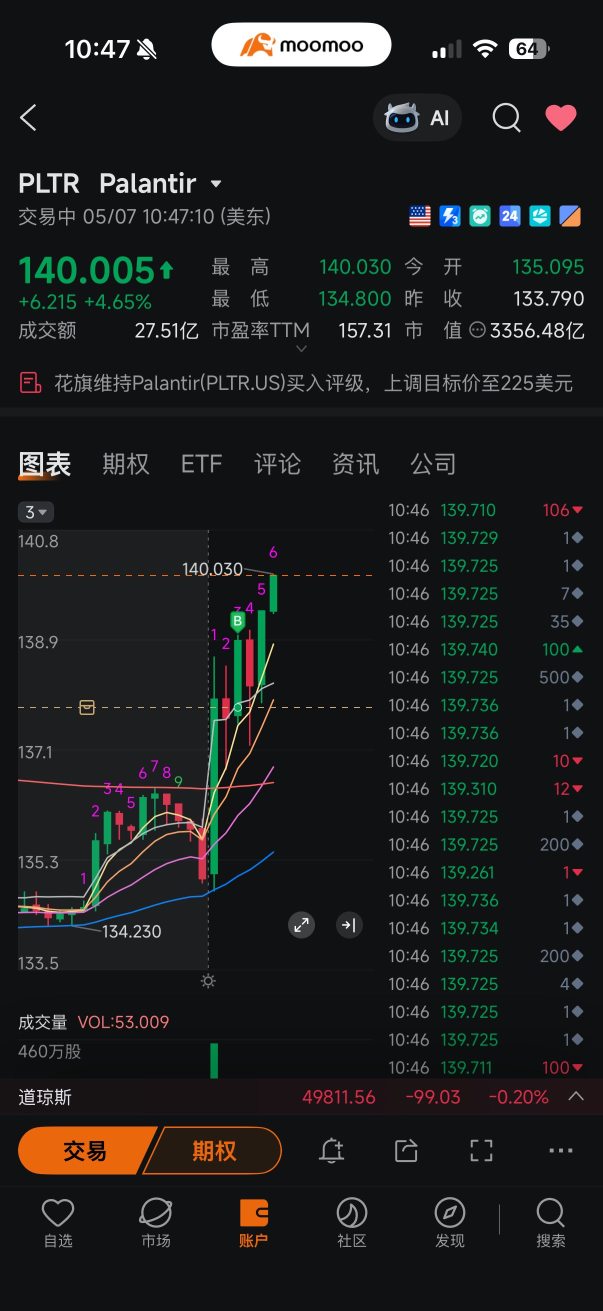Switch to the 期权 tab beside 图表

[x=126, y=464]
